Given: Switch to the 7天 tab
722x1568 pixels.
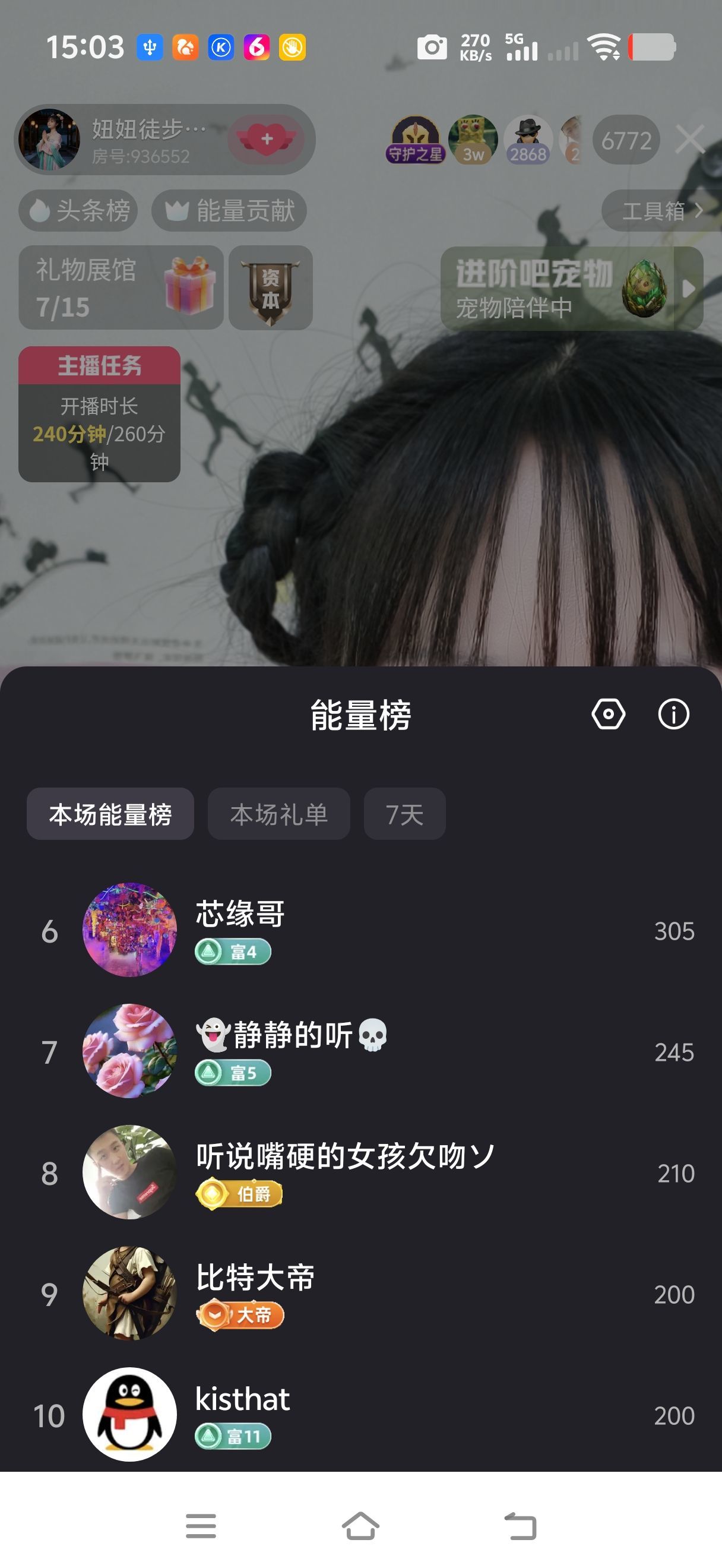Looking at the screenshot, I should 404,814.
